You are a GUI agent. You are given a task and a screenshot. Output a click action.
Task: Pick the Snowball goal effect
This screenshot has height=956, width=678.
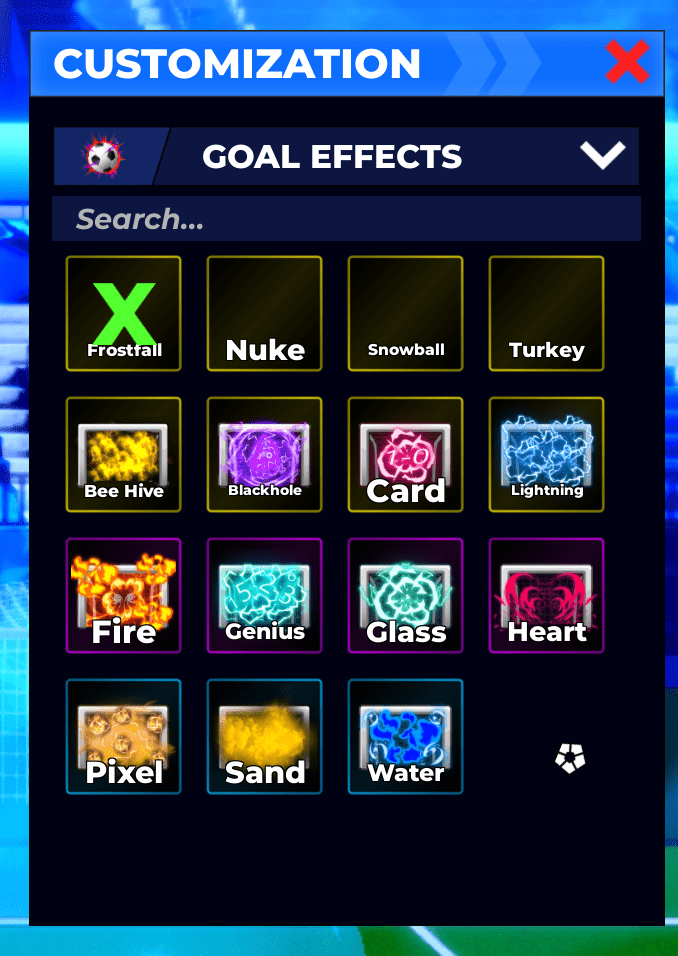click(406, 314)
